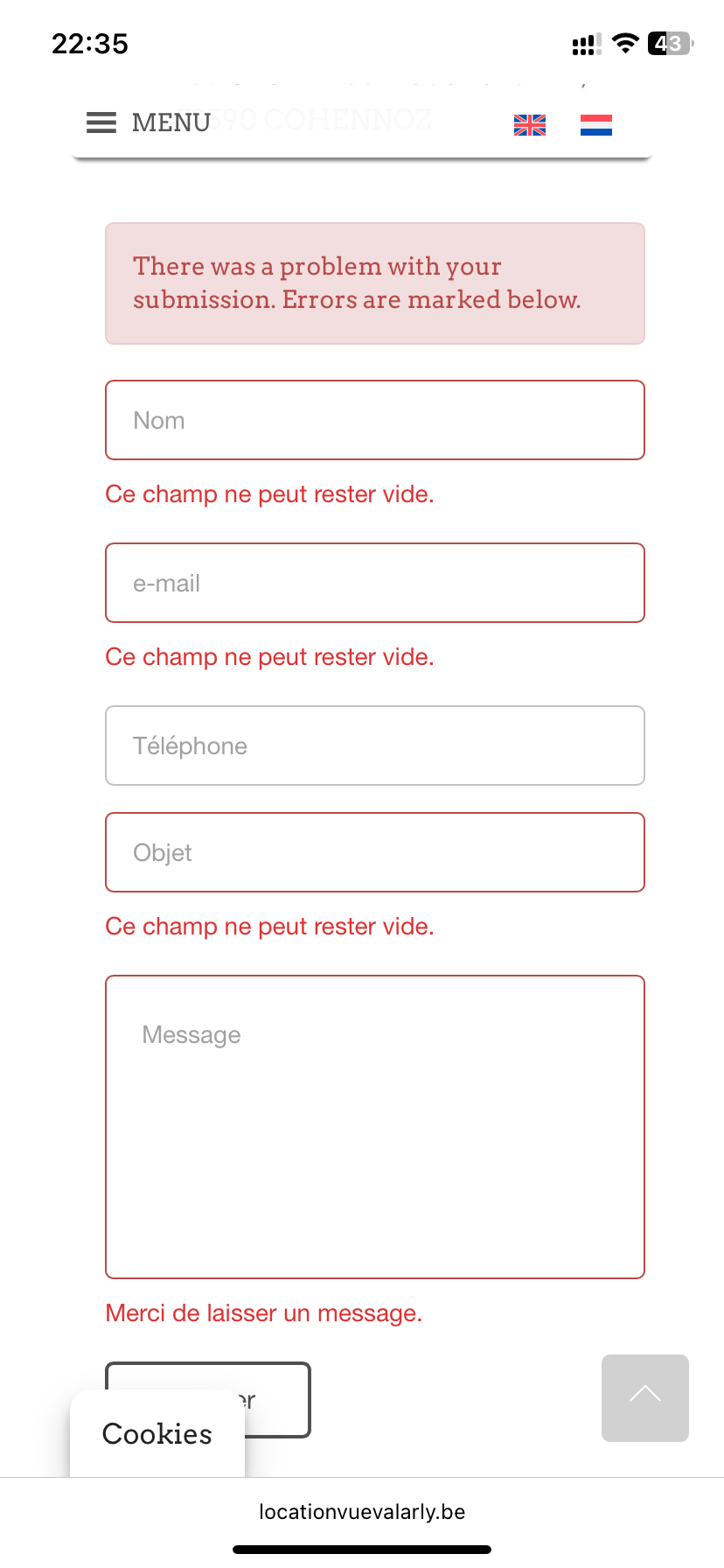The width and height of the screenshot is (724, 1568).
Task: Open the MENU hamburger button
Action: [x=148, y=122]
